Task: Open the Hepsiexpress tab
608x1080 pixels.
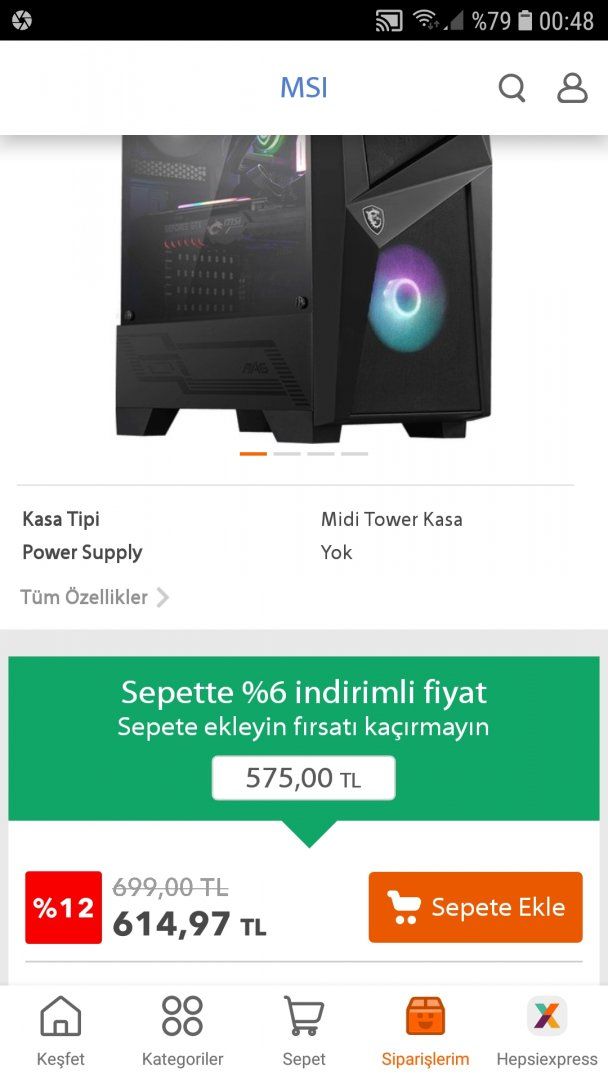Action: point(546,1030)
